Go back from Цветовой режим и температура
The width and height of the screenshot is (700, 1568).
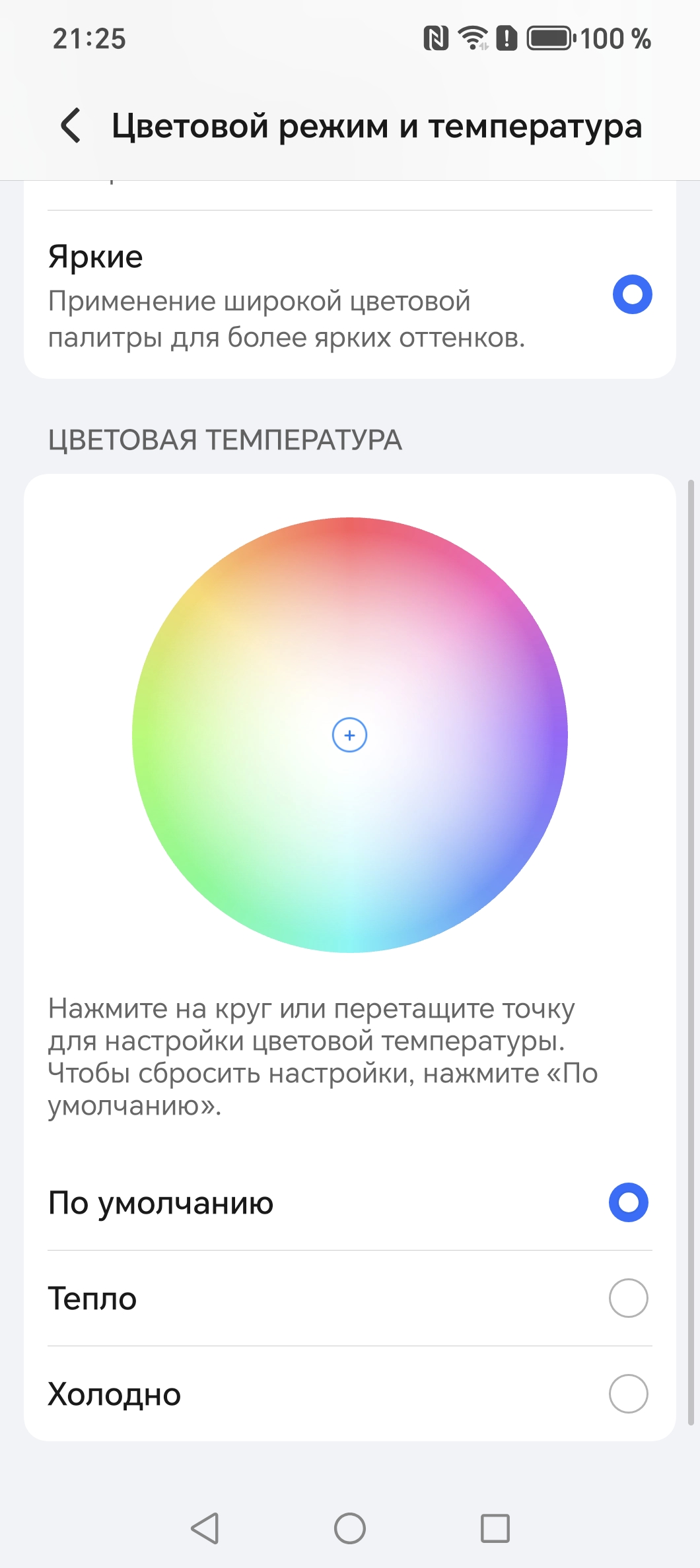pos(71,125)
